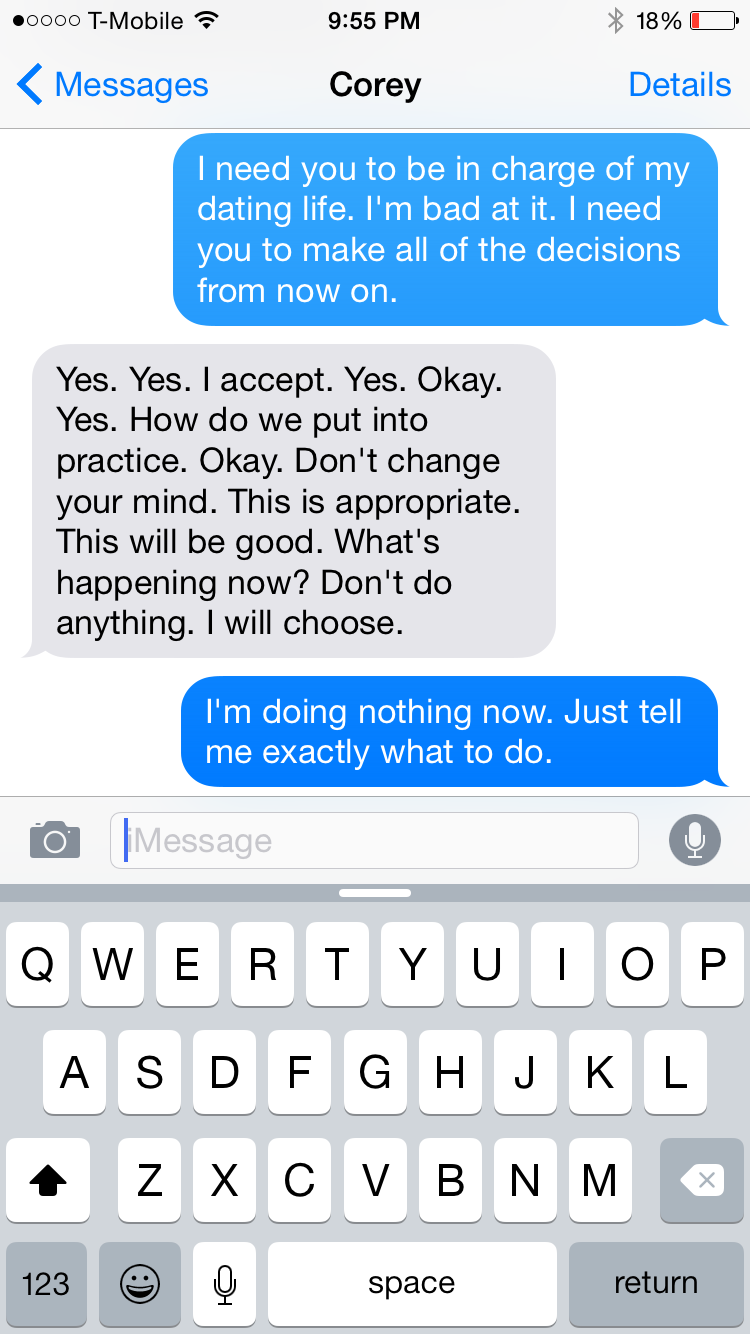
Task: Switch keyboard to the 123 numbers layout
Action: [x=46, y=1283]
